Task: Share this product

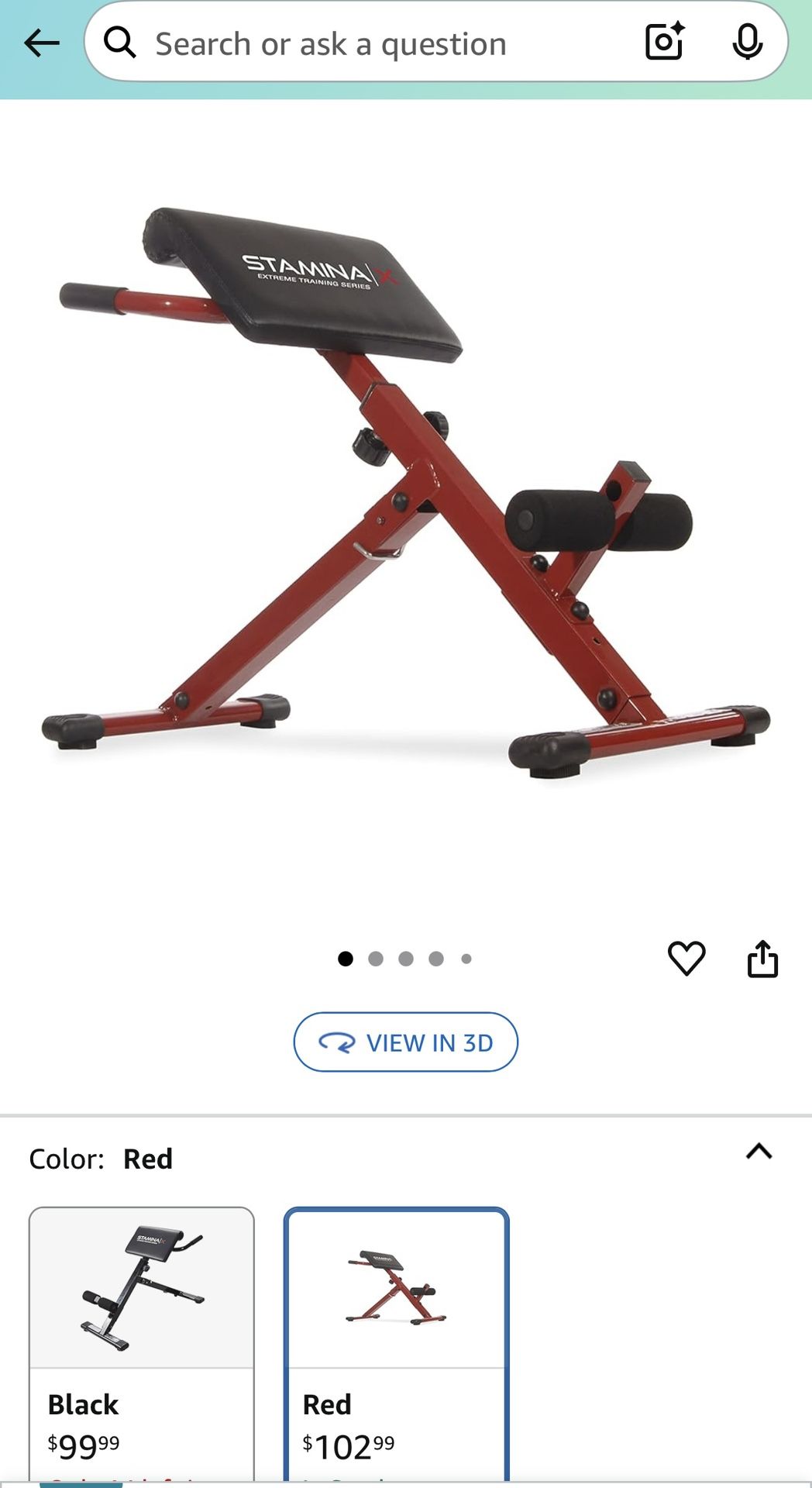Action: (762, 959)
